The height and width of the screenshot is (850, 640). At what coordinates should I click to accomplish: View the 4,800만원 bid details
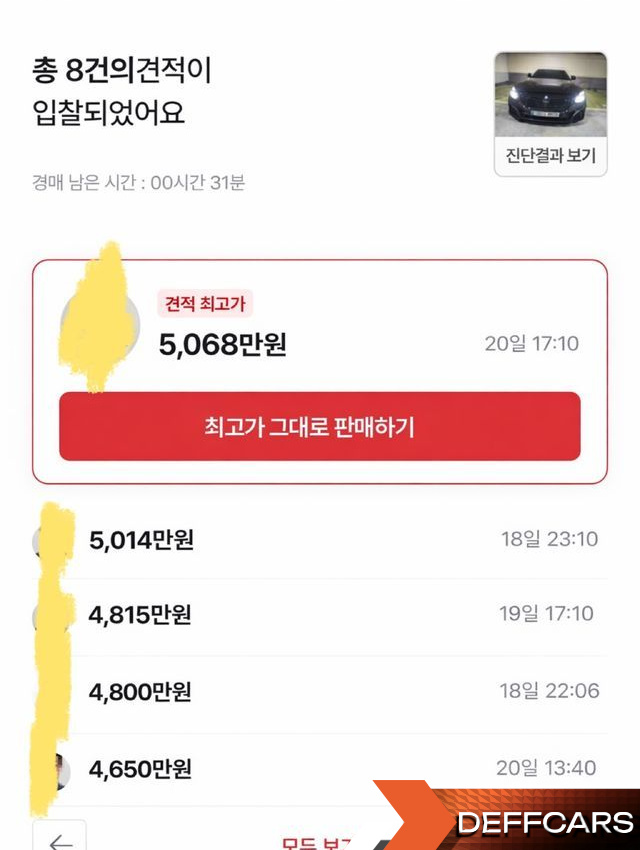pyautogui.click(x=319, y=691)
